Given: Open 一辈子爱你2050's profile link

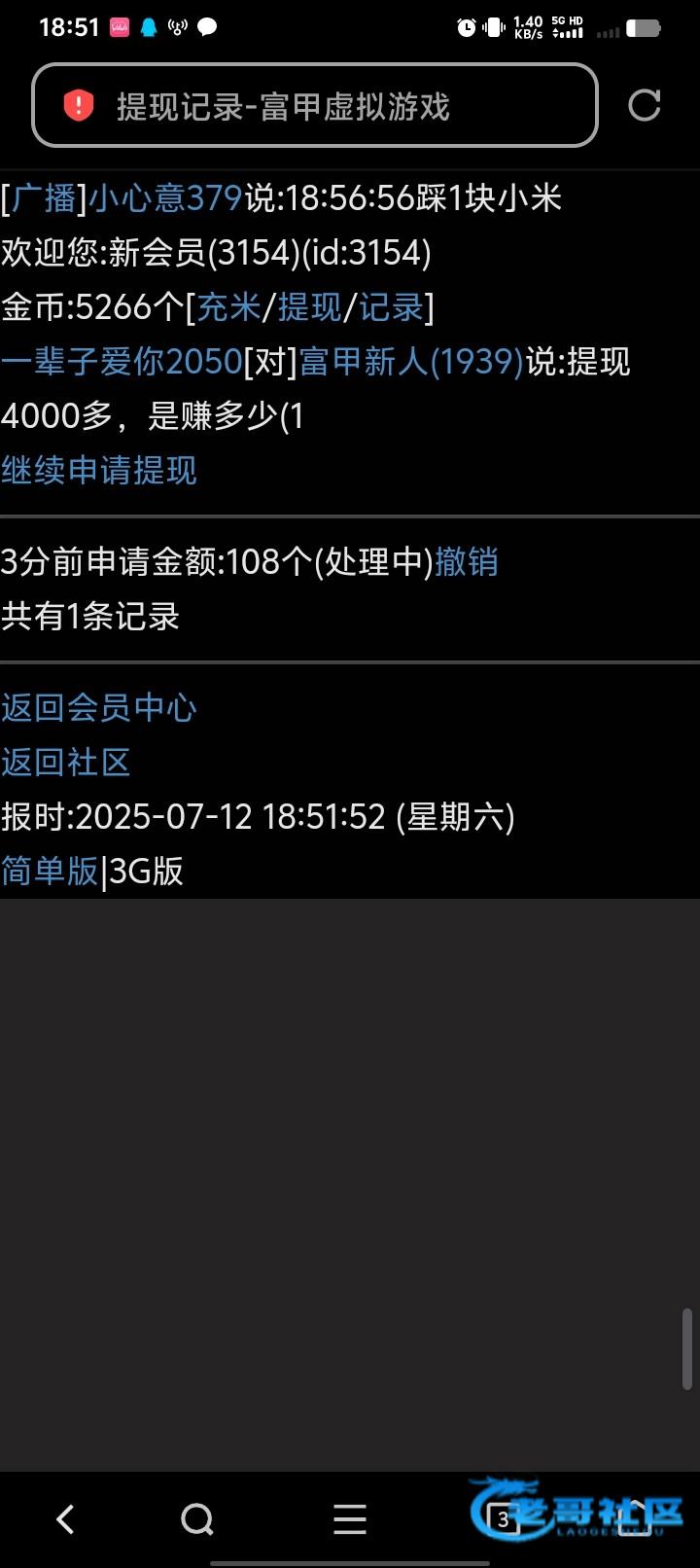Looking at the screenshot, I should tap(122, 362).
